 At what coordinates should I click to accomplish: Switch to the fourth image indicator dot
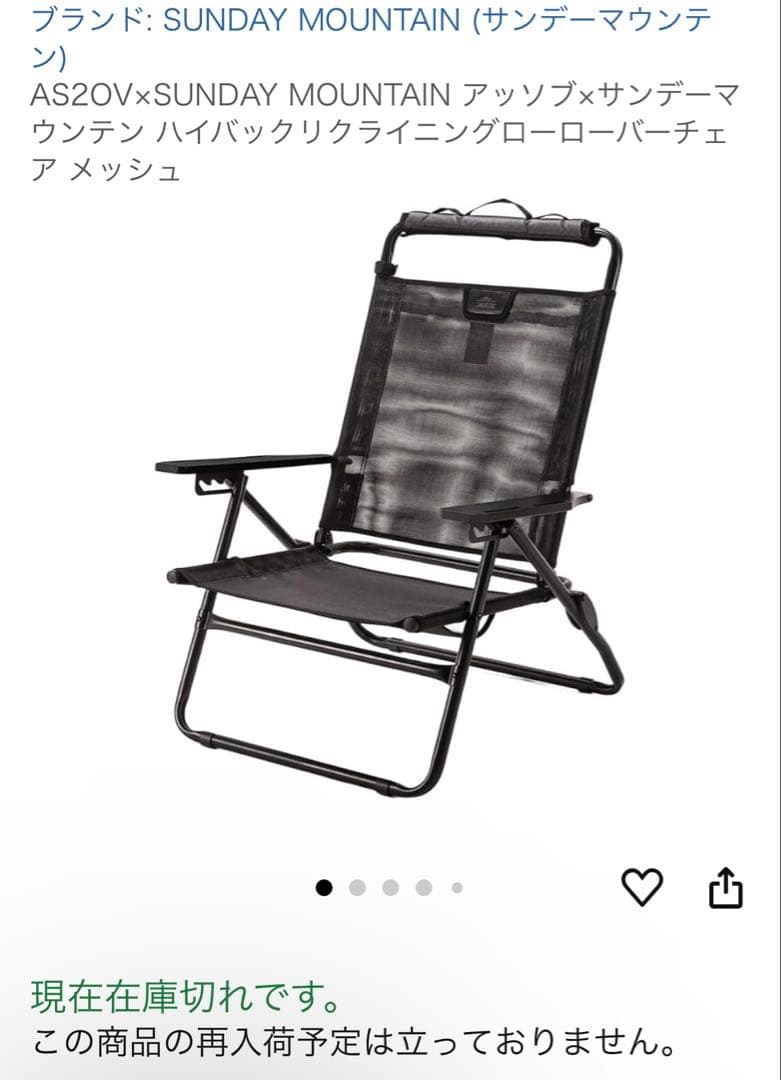point(421,884)
